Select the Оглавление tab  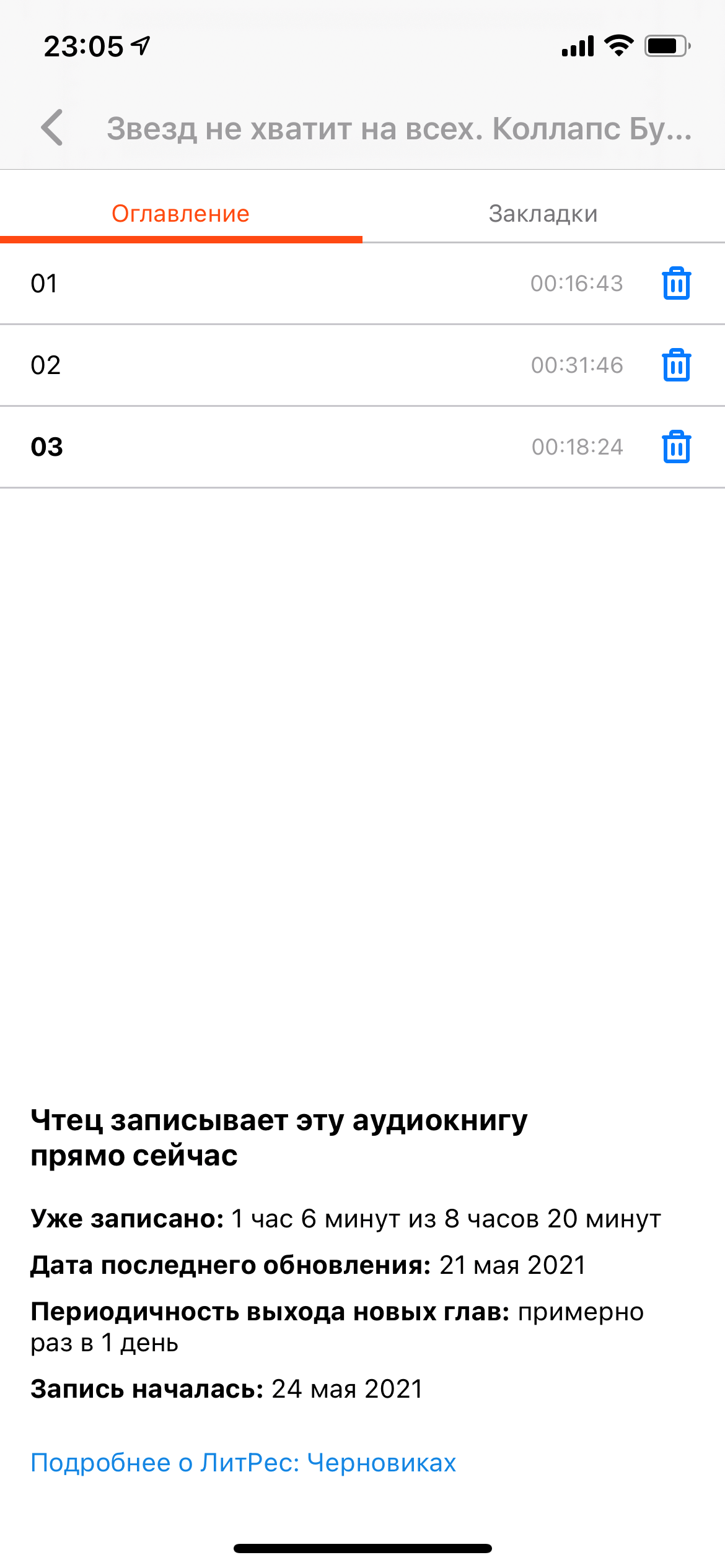coord(180,214)
